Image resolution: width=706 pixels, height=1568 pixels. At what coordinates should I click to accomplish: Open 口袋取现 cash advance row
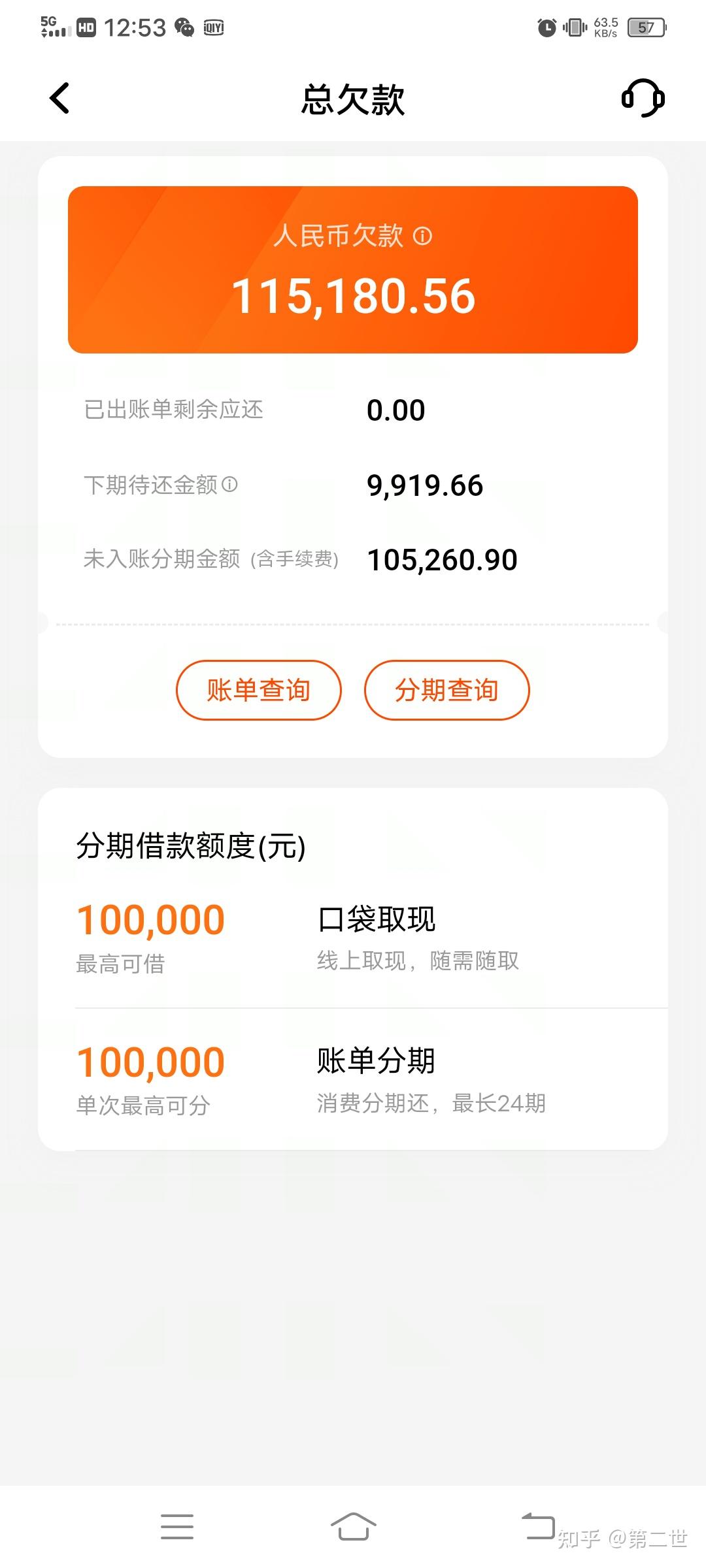353,937
